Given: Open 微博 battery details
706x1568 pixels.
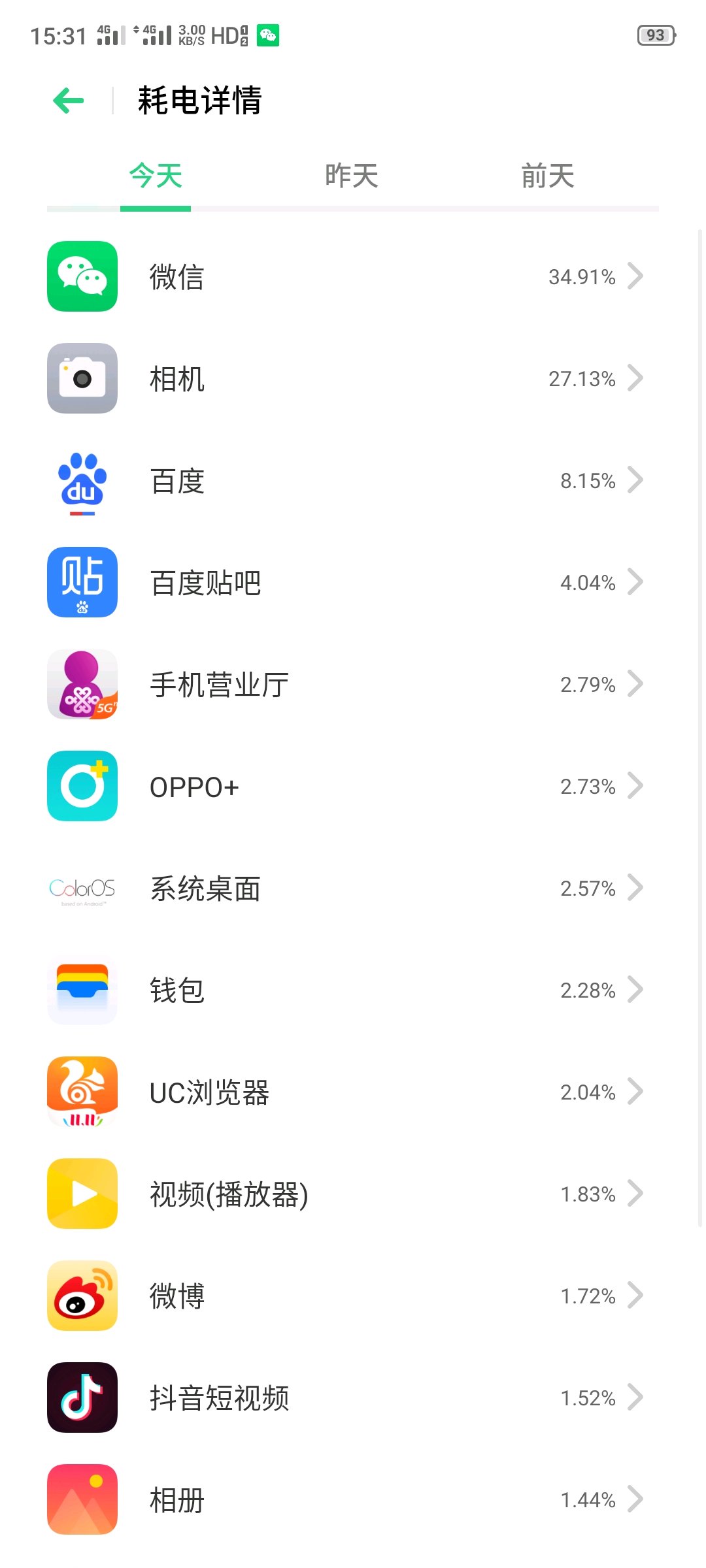Looking at the screenshot, I should 353,1296.
